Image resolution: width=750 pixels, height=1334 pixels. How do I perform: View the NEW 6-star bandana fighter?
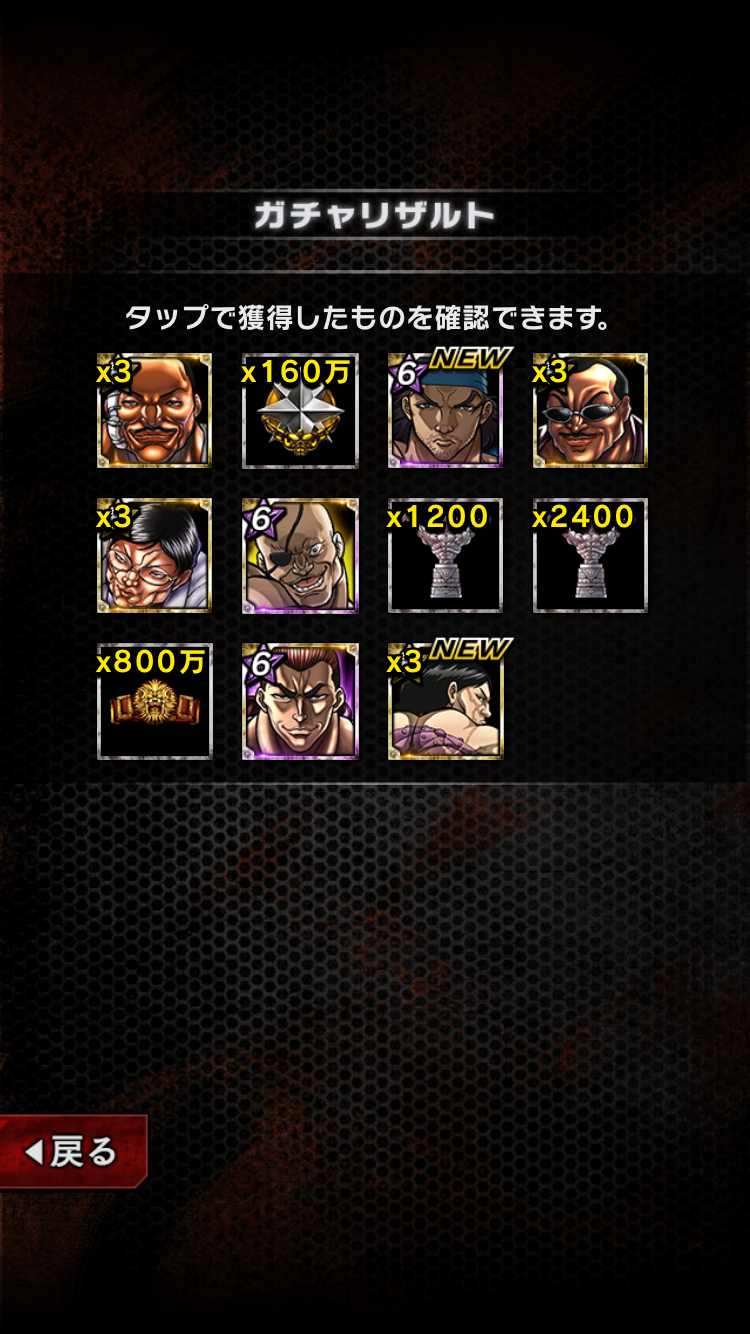pyautogui.click(x=446, y=410)
